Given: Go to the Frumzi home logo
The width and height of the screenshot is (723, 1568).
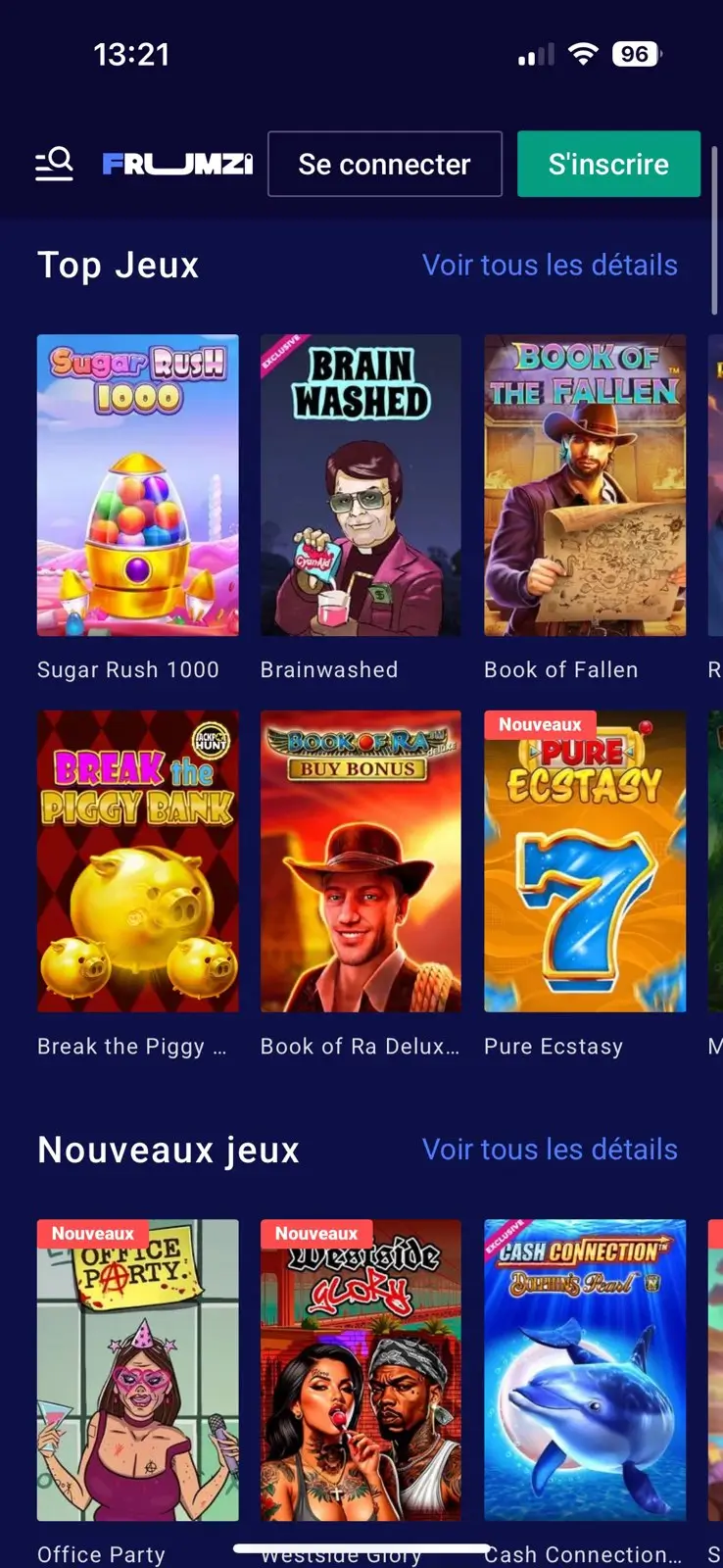Looking at the screenshot, I should 177,164.
